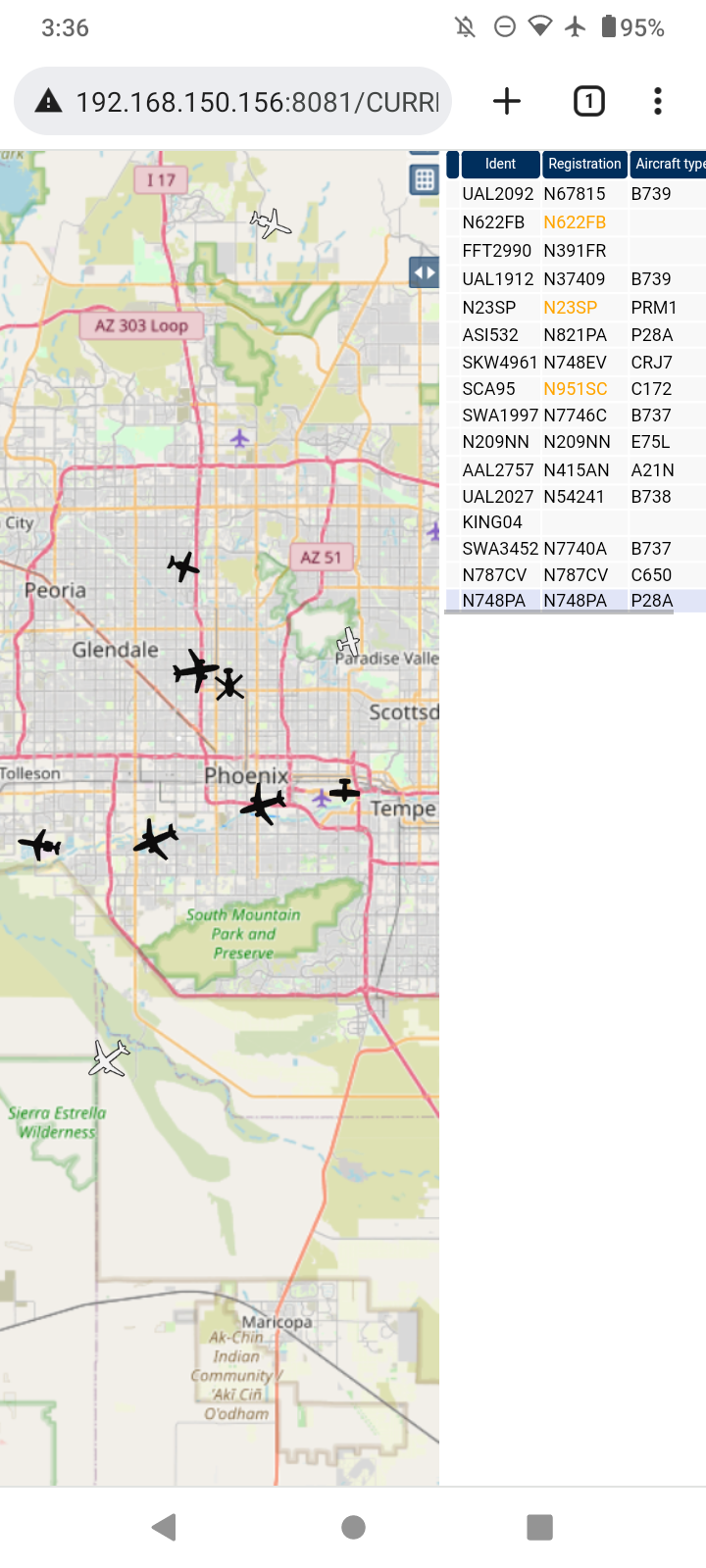Select the KING04 aircraft row
This screenshot has width=706, height=1568.
click(577, 522)
